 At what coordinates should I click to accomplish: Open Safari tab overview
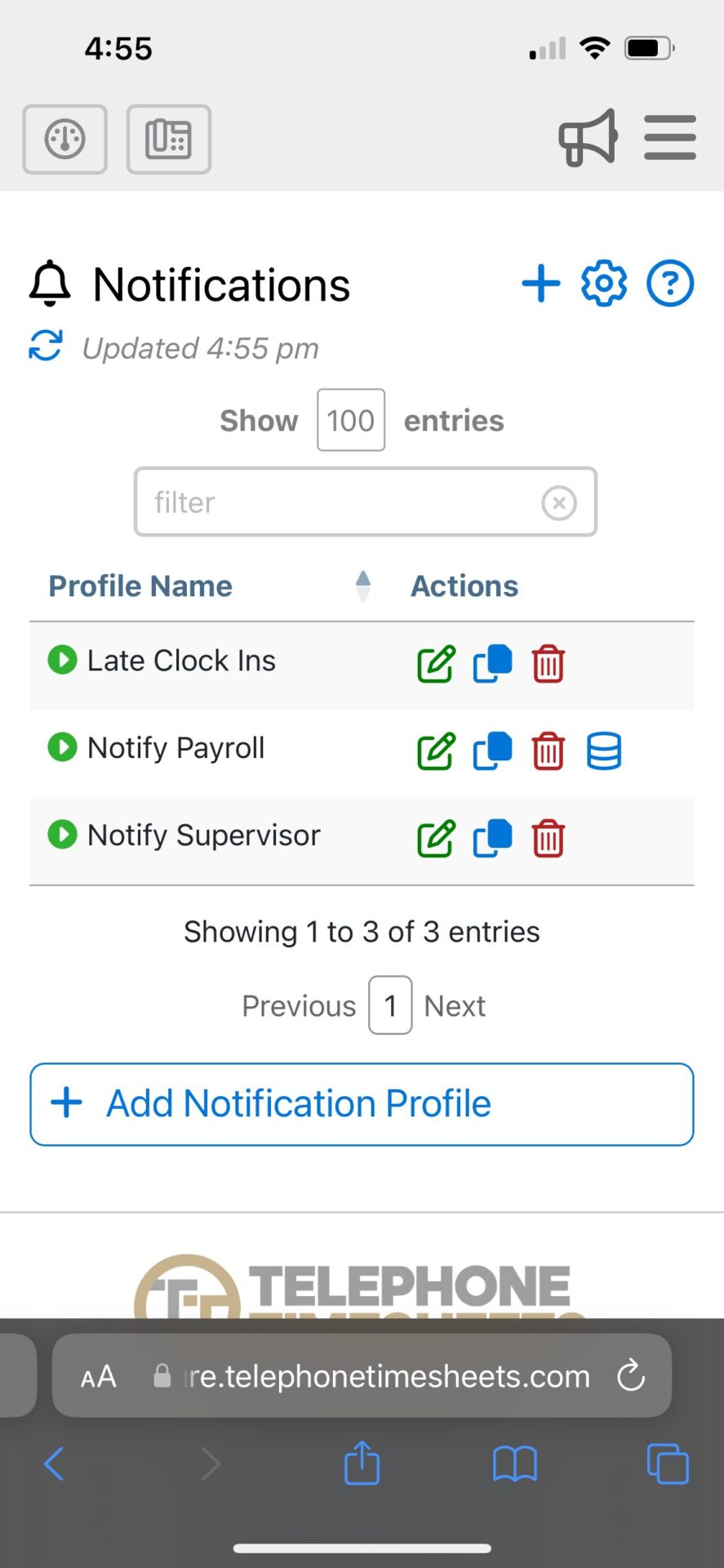click(x=668, y=1463)
